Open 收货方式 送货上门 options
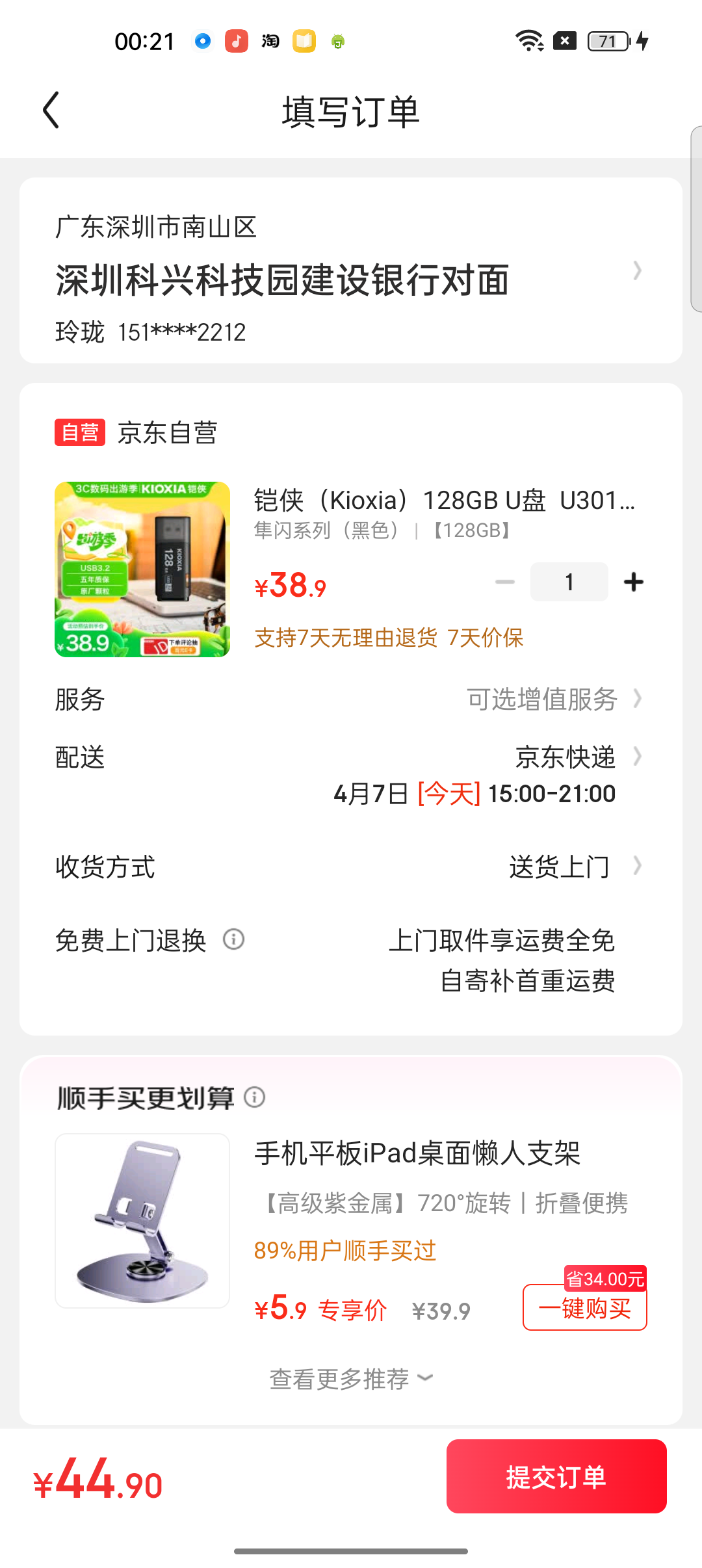This screenshot has height=1568, width=702. [x=565, y=867]
